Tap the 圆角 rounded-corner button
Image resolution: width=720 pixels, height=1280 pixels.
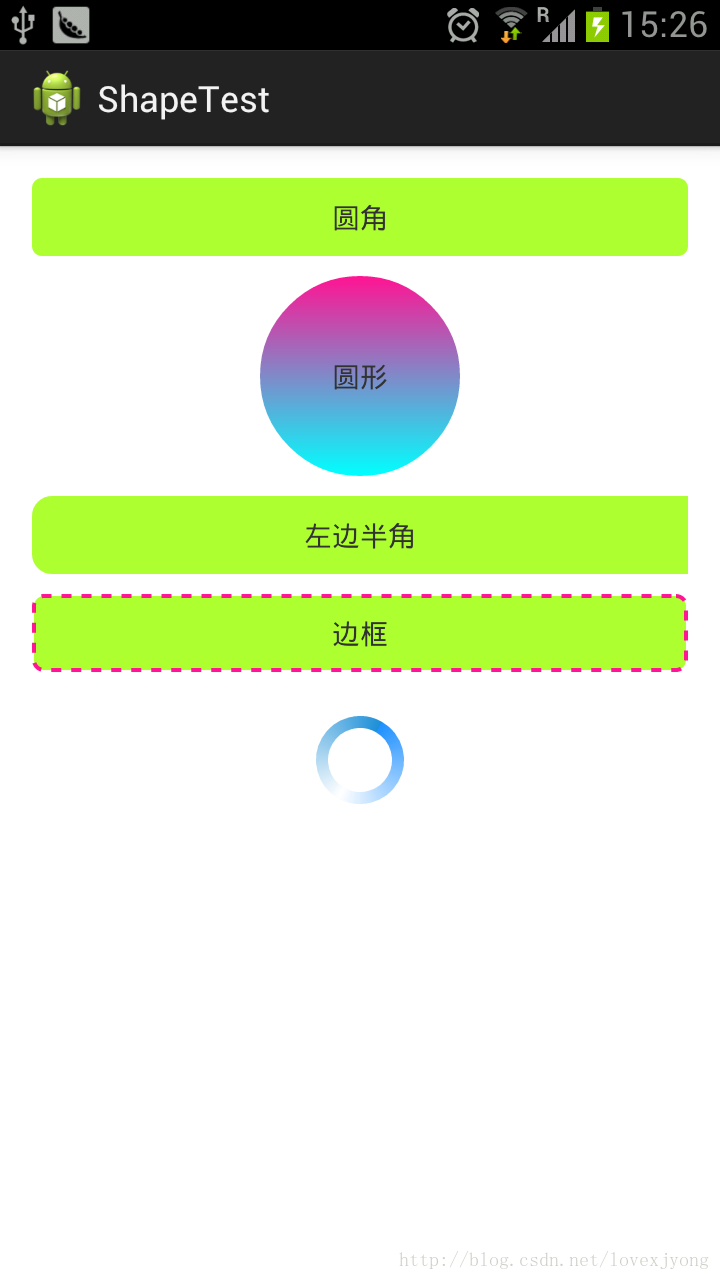point(360,217)
